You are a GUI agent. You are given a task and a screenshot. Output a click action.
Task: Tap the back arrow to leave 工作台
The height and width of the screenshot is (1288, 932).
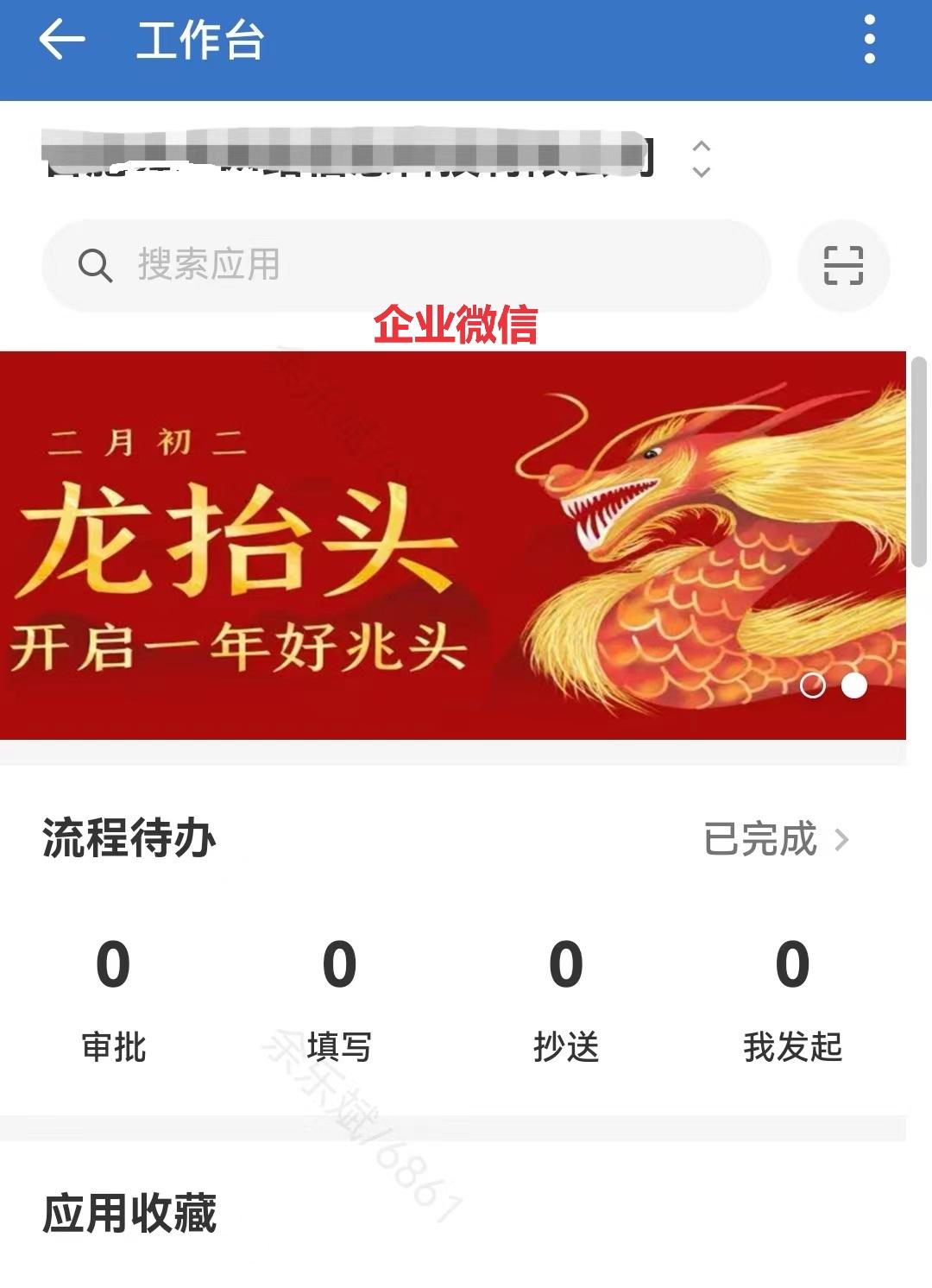click(63, 40)
